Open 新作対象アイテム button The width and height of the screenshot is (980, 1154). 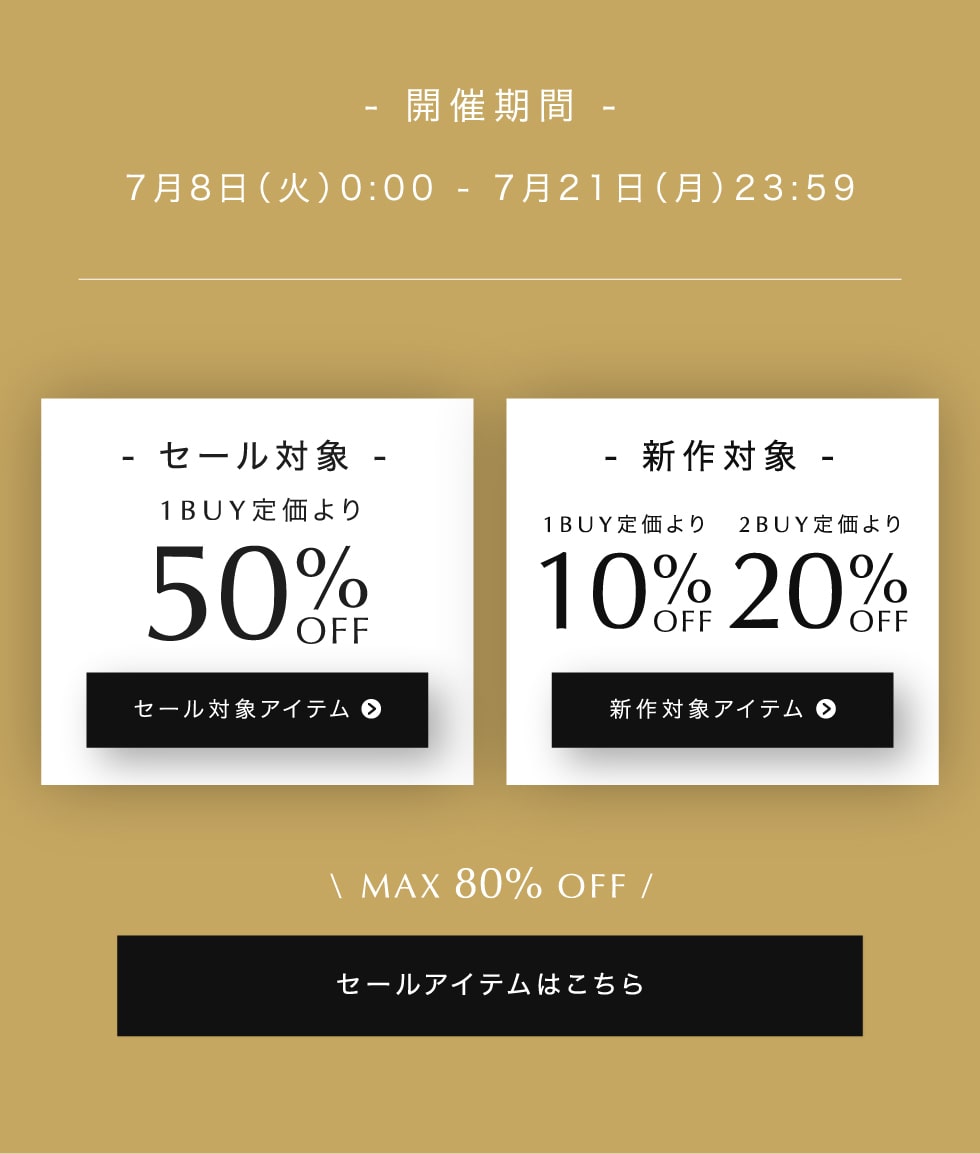tap(722, 709)
